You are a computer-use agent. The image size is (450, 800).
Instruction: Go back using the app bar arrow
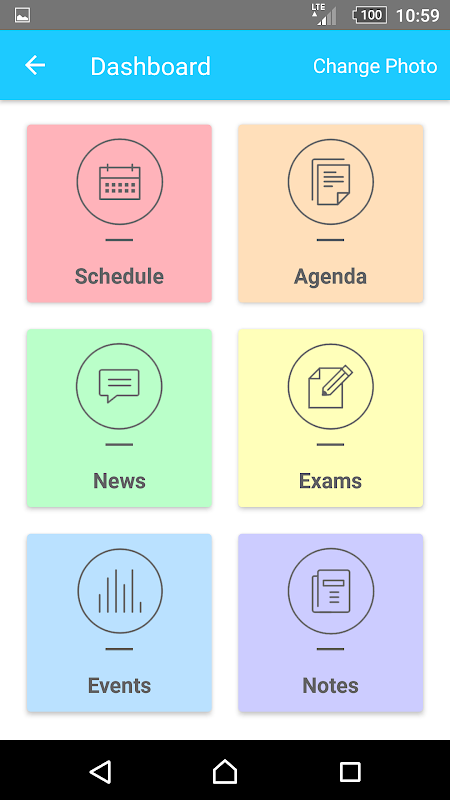point(35,65)
